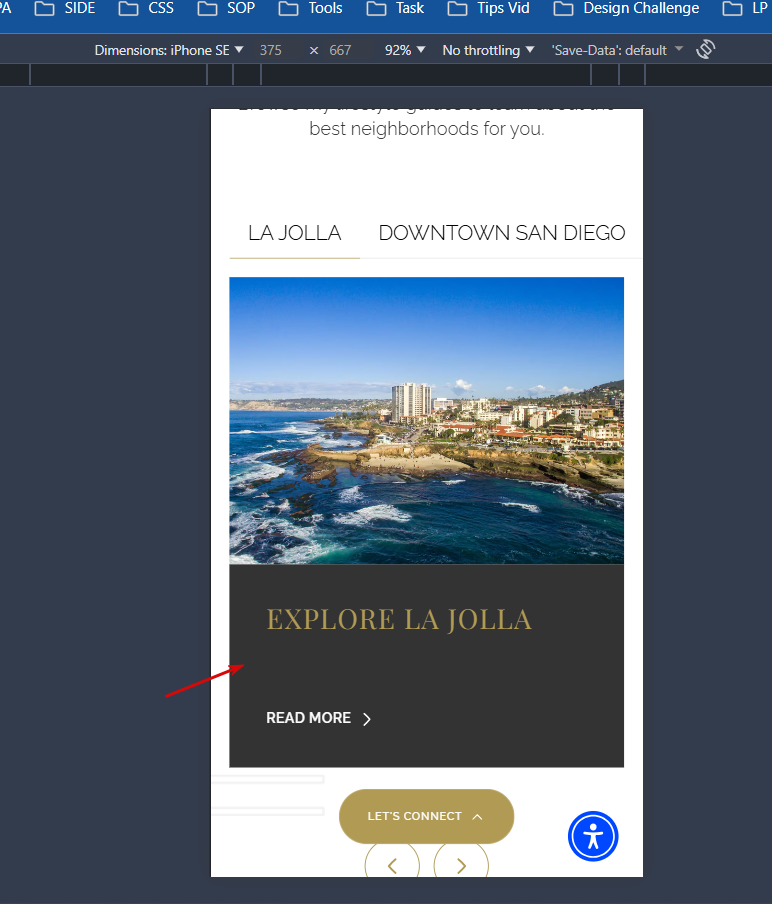Open the Design Challenge bookmarks folder
The height and width of the screenshot is (904, 772).
tap(627, 9)
